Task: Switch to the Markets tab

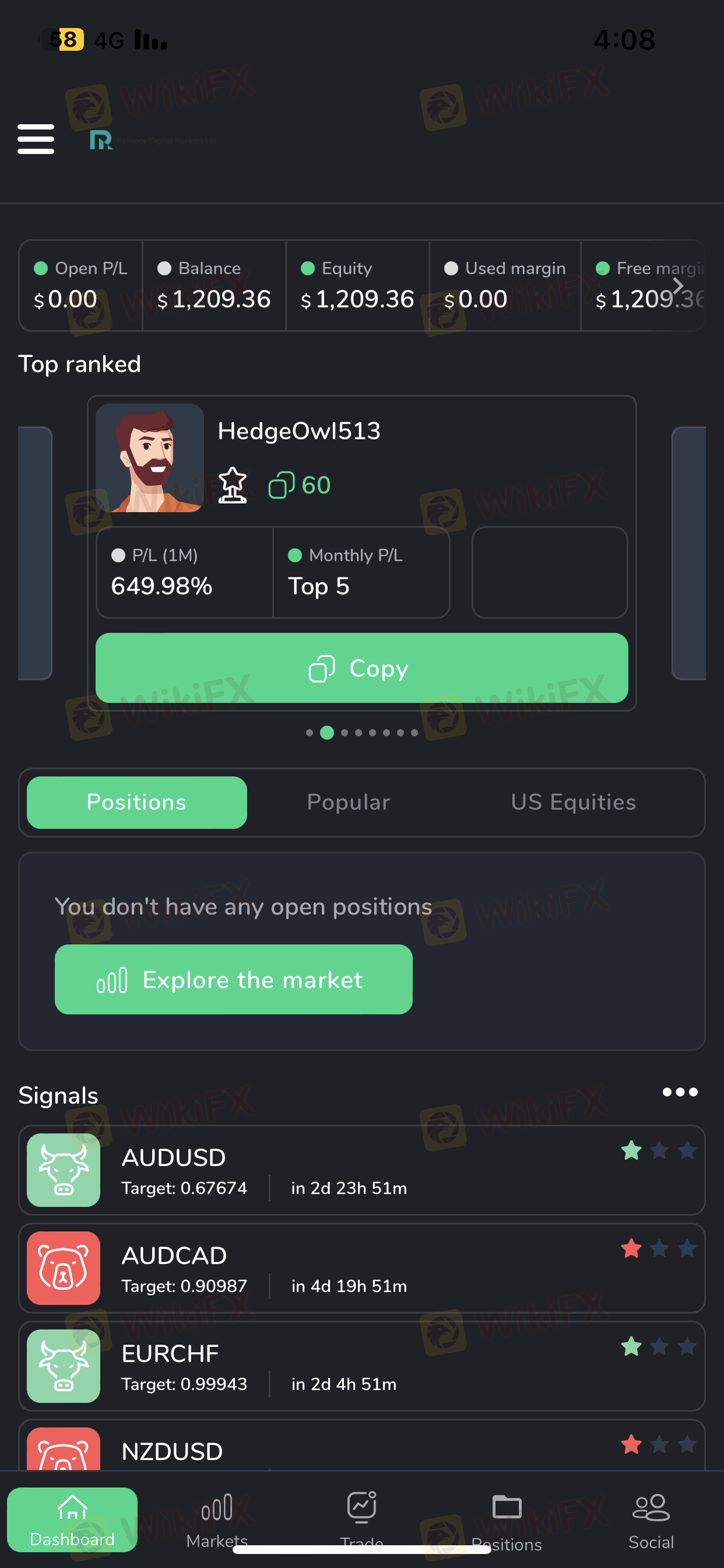Action: pyautogui.click(x=217, y=1520)
